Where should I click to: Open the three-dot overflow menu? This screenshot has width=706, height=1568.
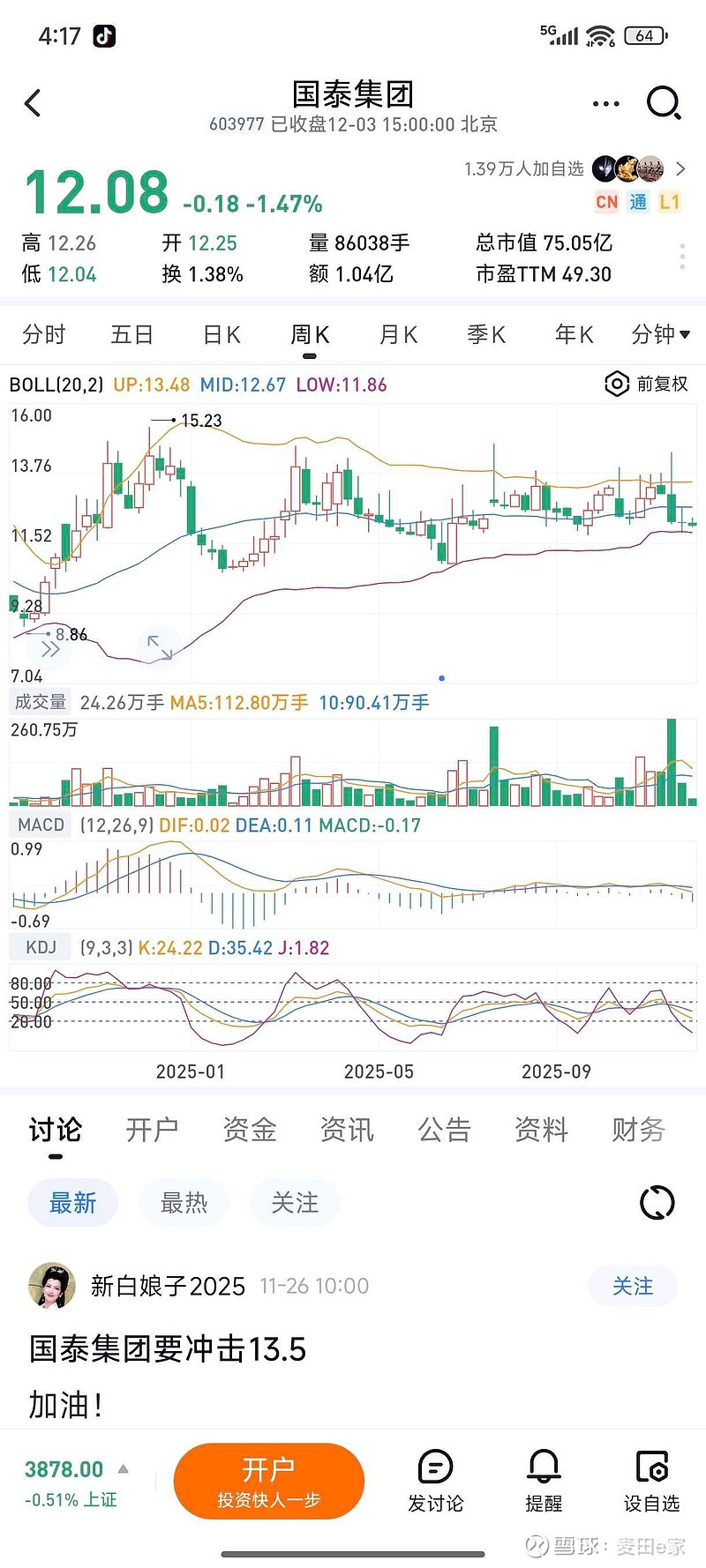point(605,104)
